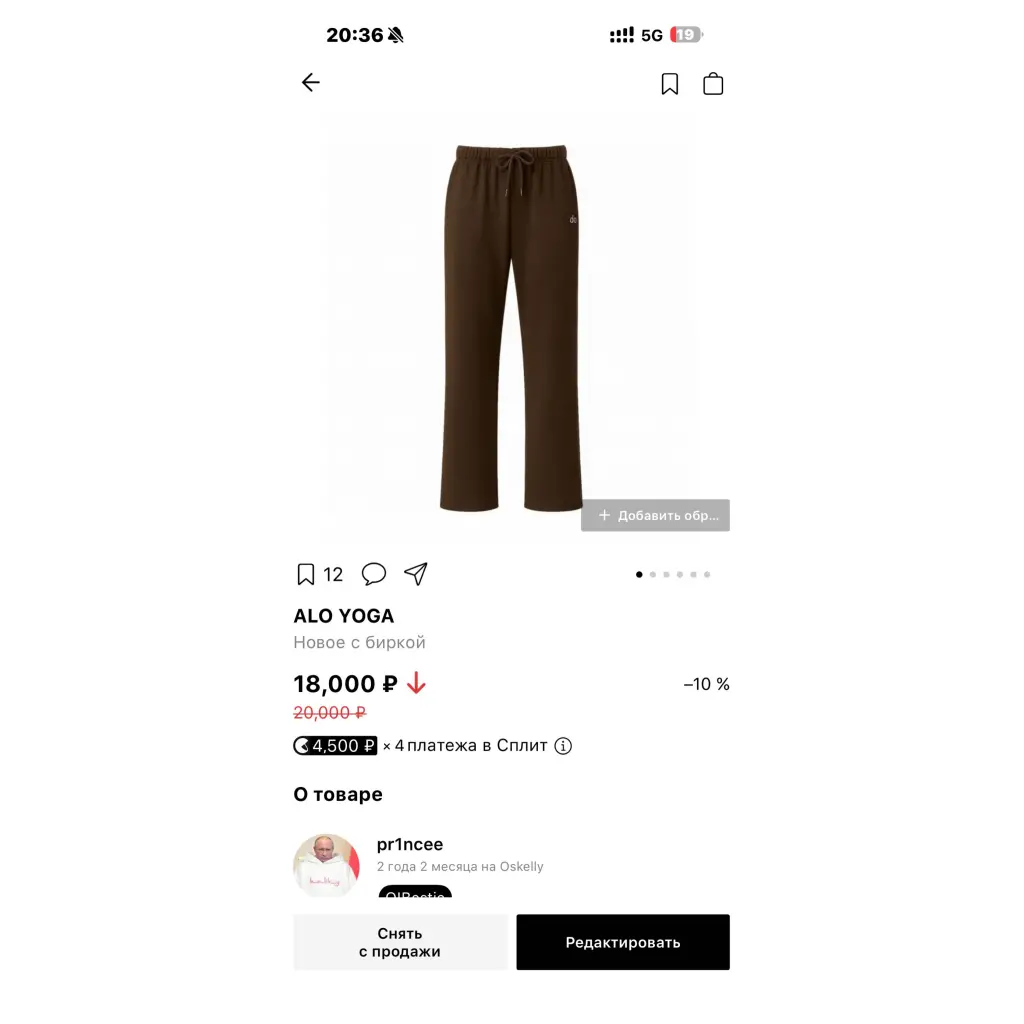Go back using the top arrow
The height and width of the screenshot is (1024, 1024).
[311, 83]
